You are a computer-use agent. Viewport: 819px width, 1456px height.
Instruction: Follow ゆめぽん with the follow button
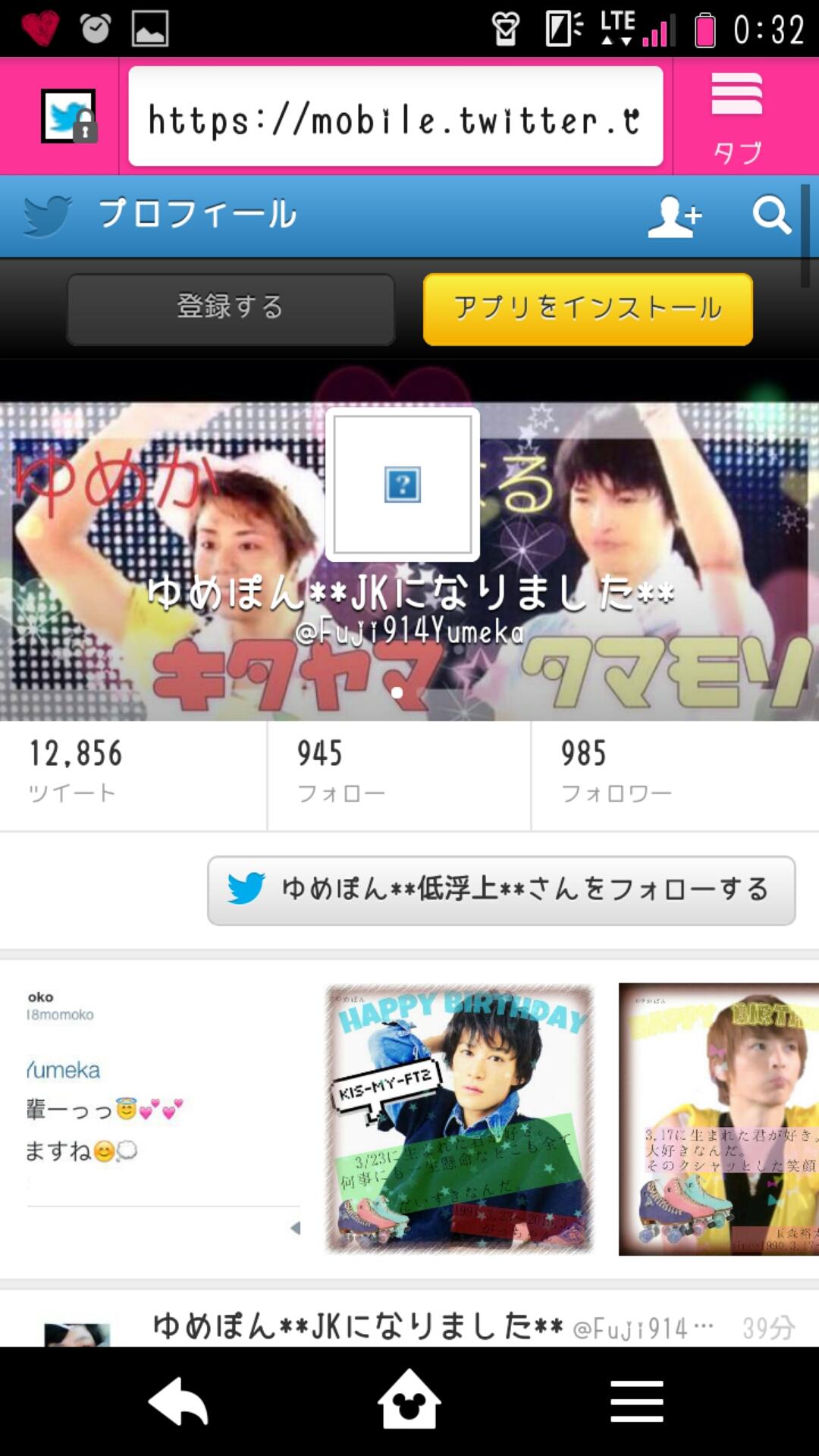point(501,890)
